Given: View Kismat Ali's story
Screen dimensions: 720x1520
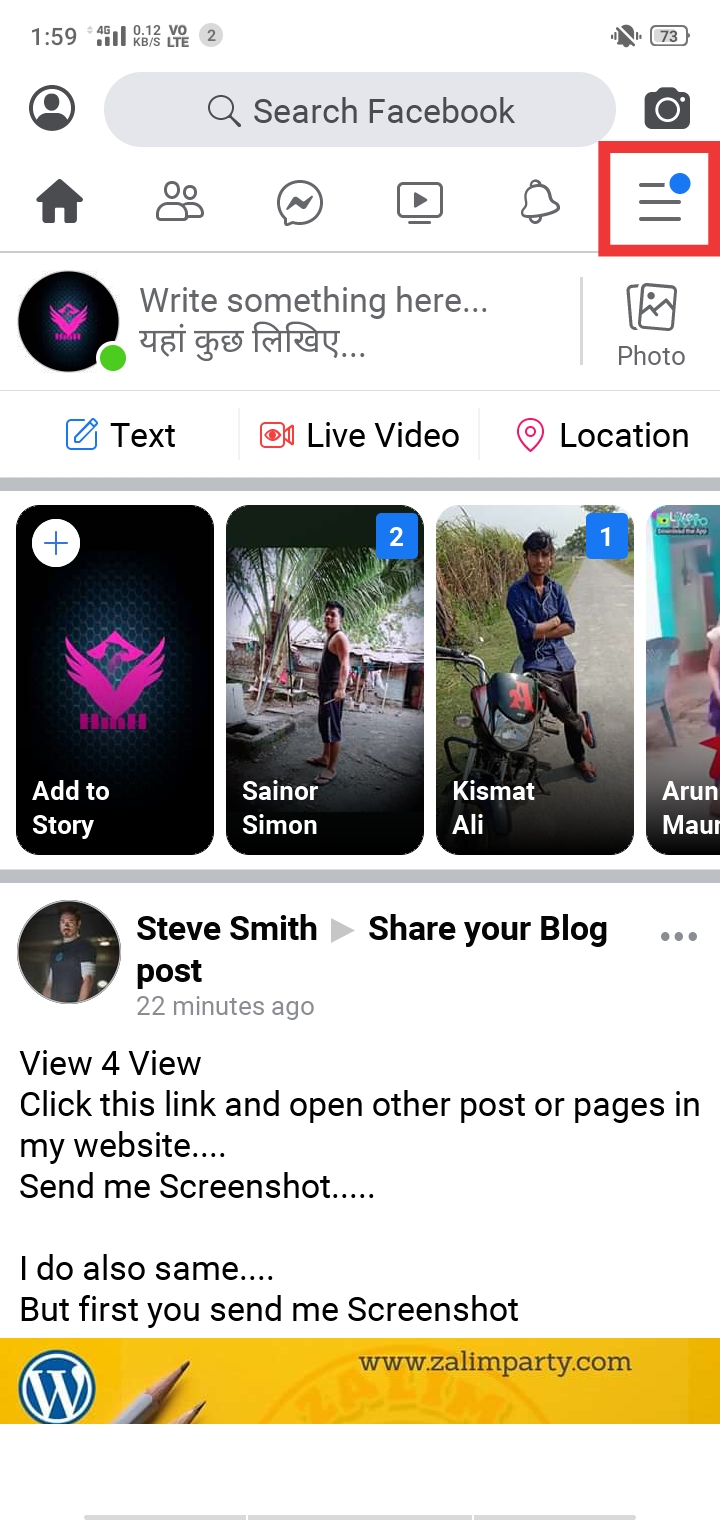Looking at the screenshot, I should point(535,680).
